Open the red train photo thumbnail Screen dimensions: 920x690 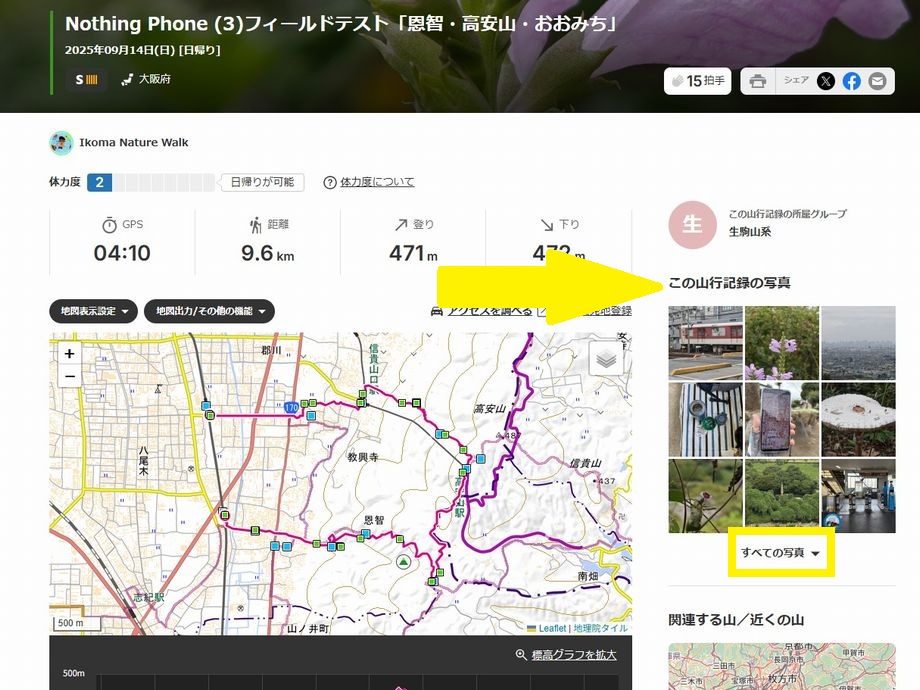[x=705, y=343]
